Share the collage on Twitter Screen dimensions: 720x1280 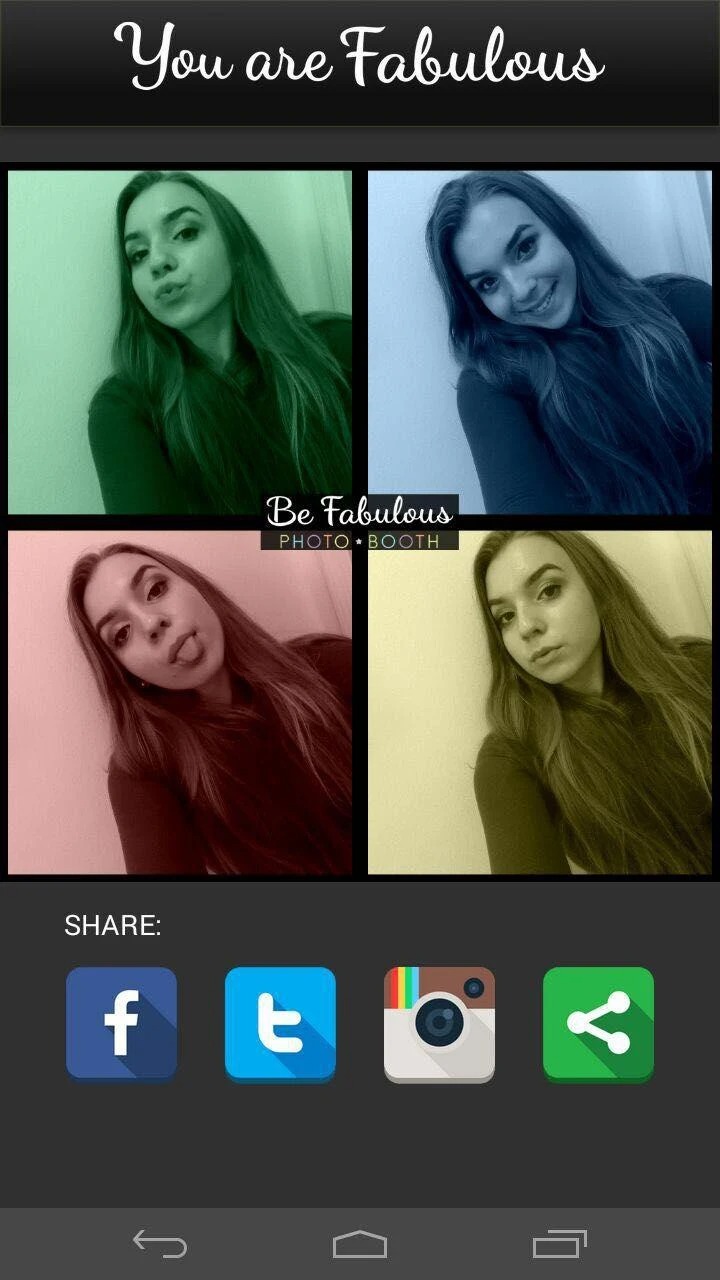pyautogui.click(x=280, y=1024)
